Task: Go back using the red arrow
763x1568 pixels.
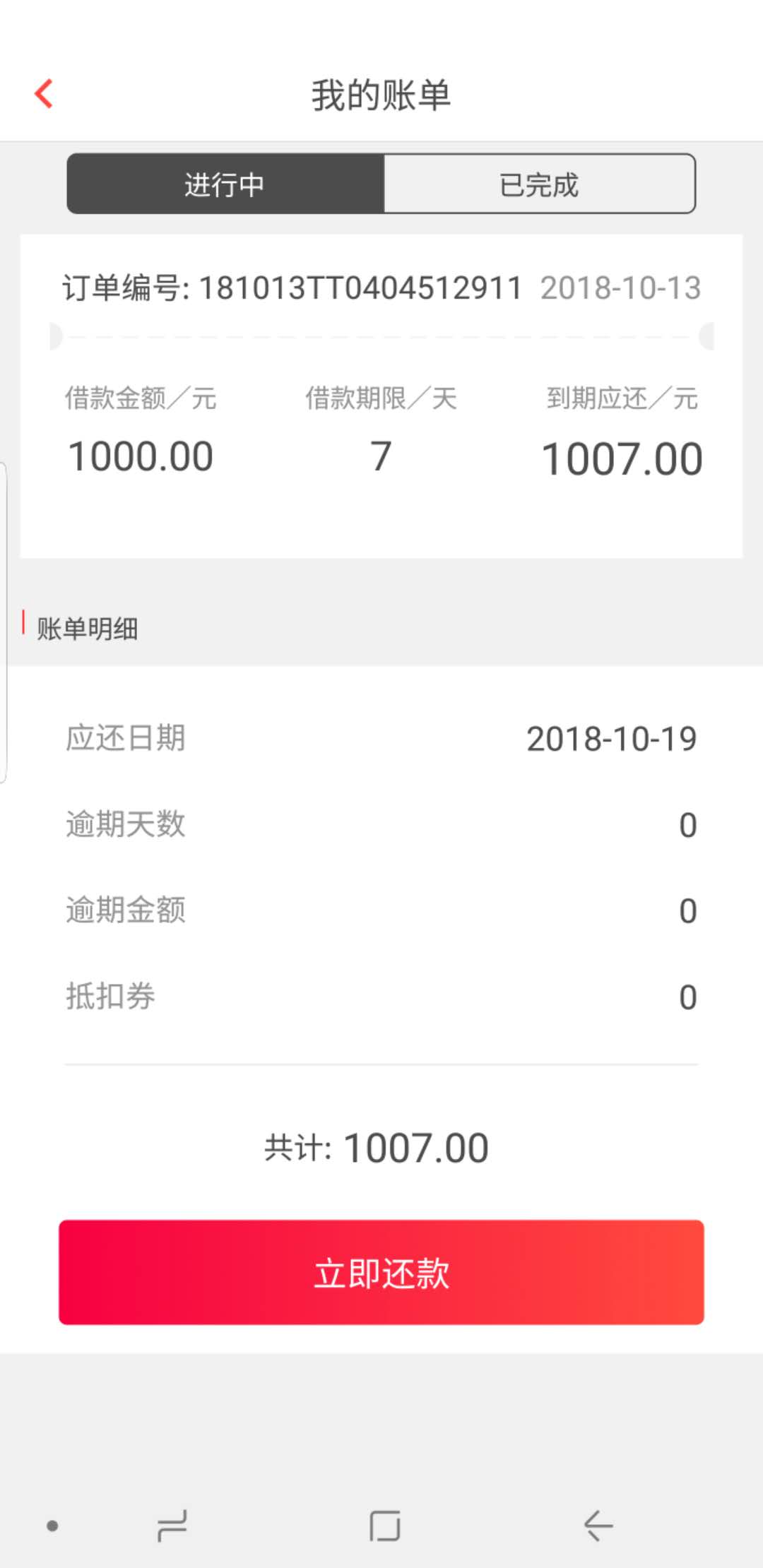Action: click(x=44, y=94)
